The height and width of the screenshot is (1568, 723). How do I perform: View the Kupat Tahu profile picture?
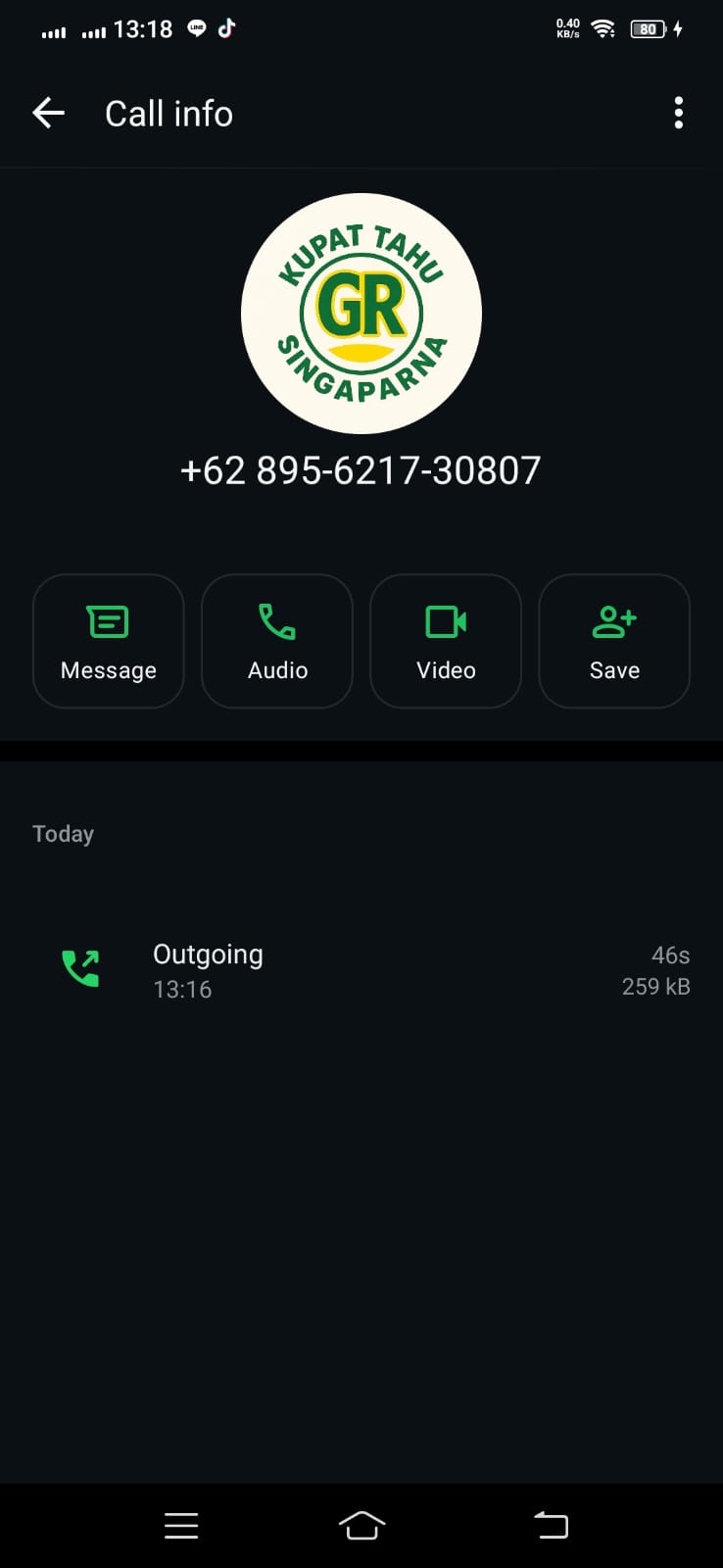coord(361,314)
